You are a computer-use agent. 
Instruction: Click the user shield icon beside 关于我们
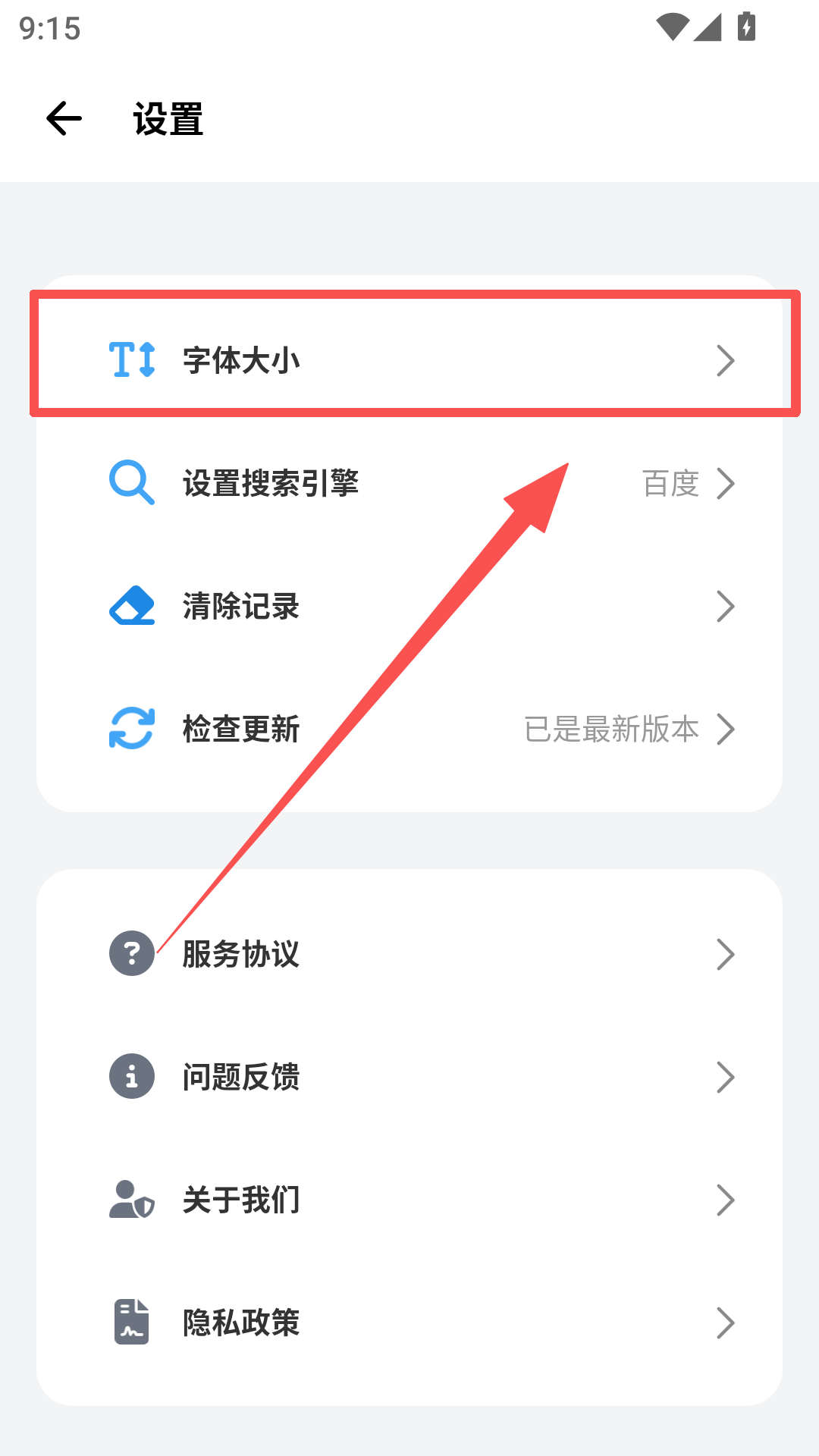(132, 1199)
